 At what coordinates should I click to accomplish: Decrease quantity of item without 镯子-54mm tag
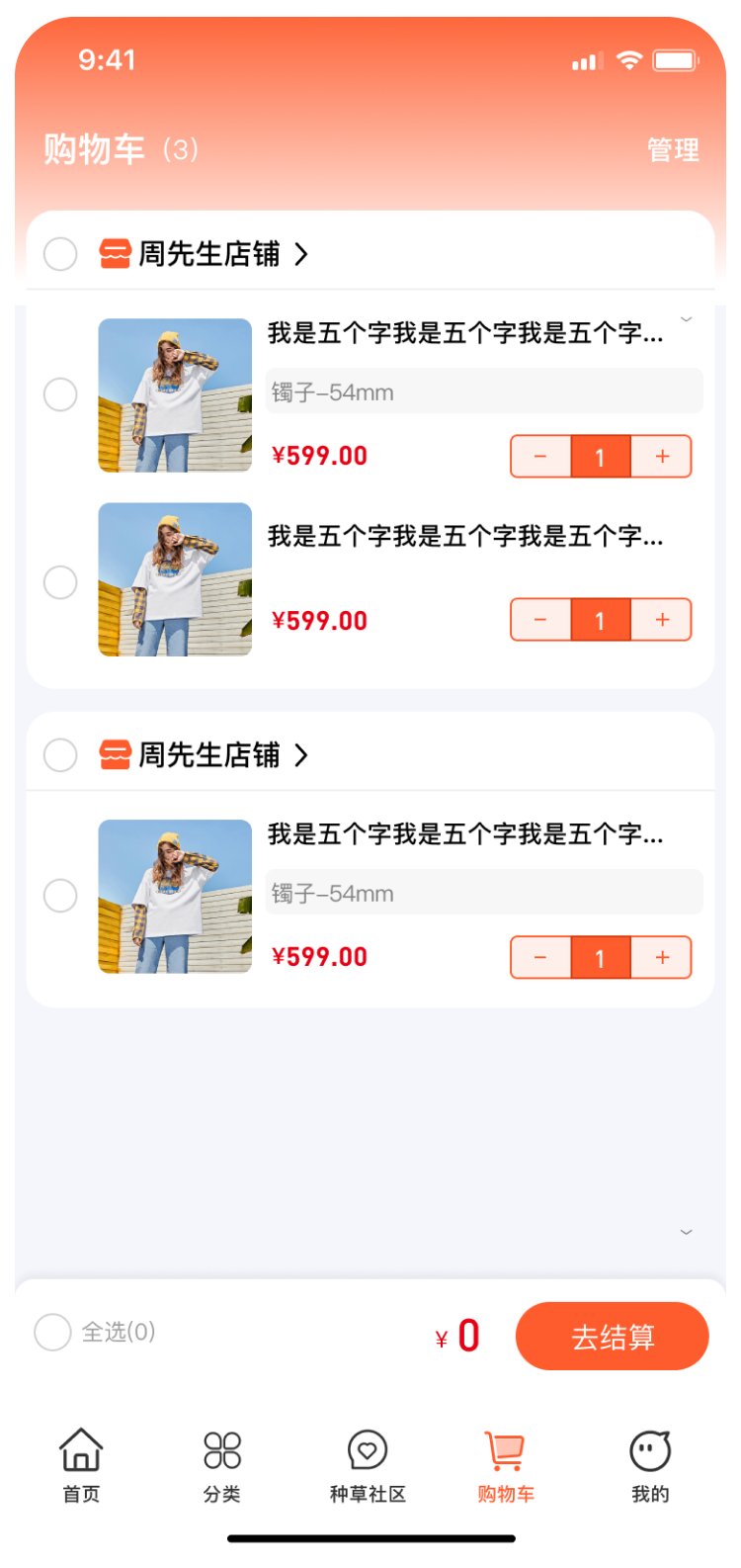540,620
